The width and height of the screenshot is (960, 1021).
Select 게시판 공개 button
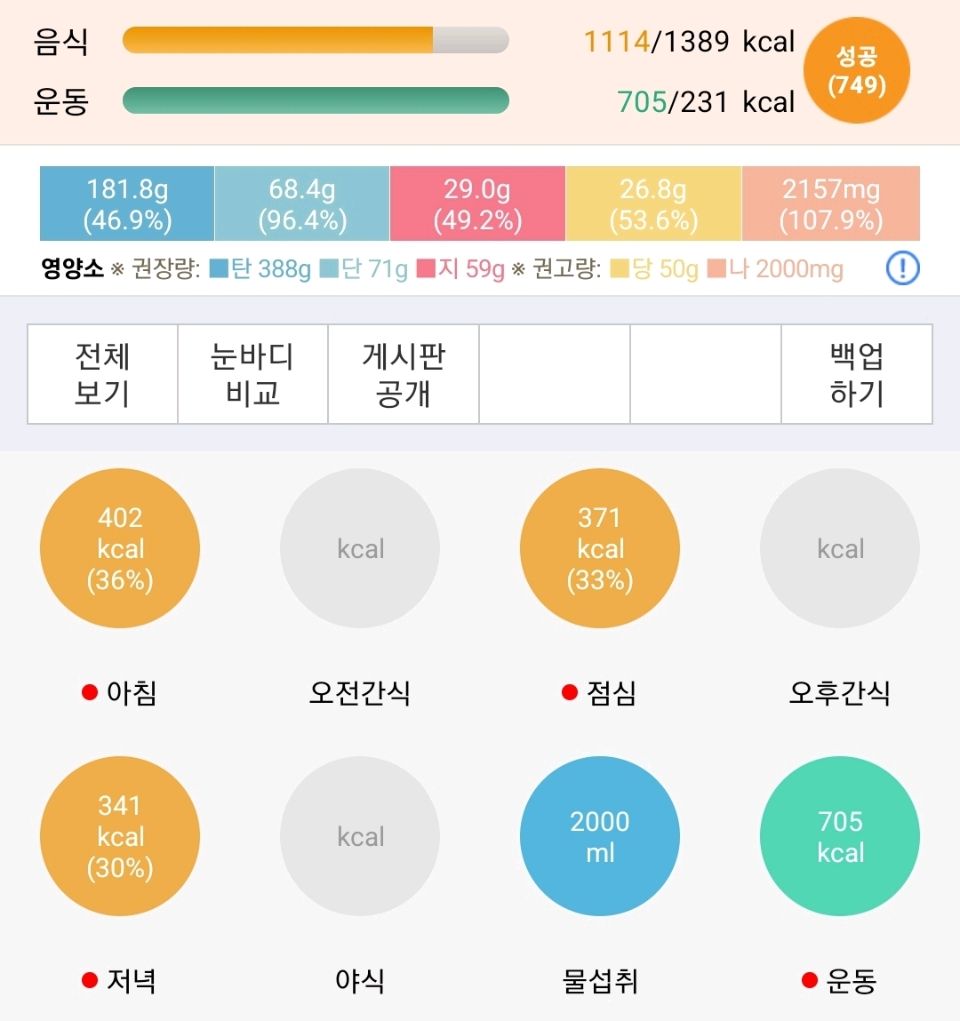(x=403, y=374)
